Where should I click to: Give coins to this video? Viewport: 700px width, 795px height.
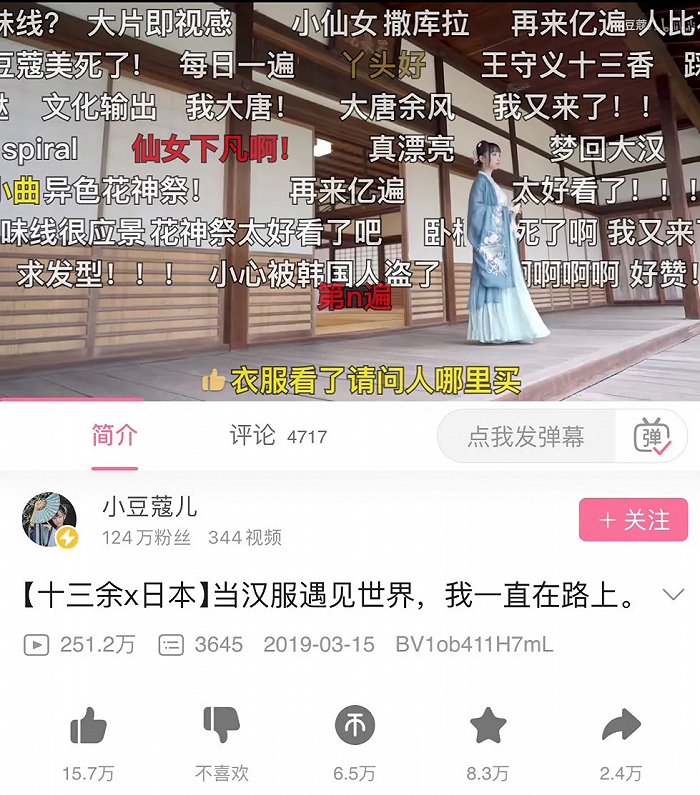click(354, 727)
